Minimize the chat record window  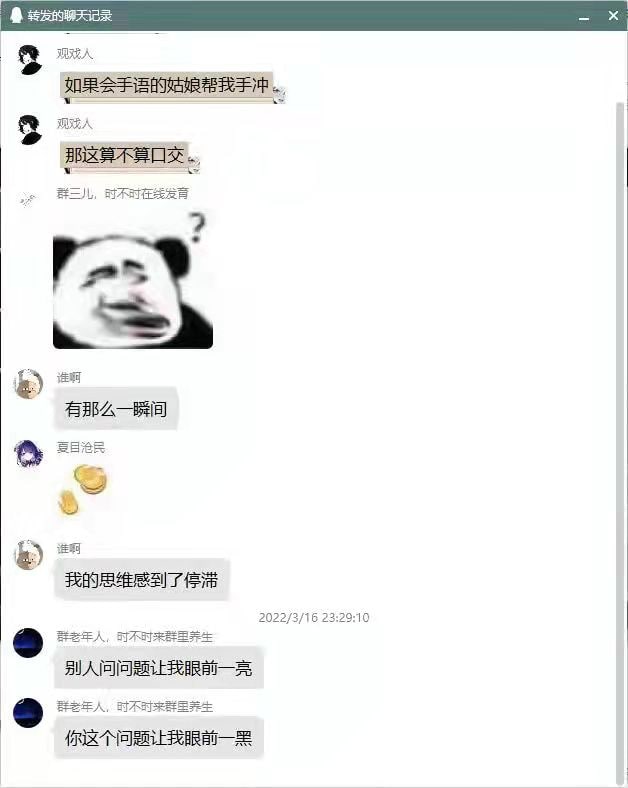(584, 15)
